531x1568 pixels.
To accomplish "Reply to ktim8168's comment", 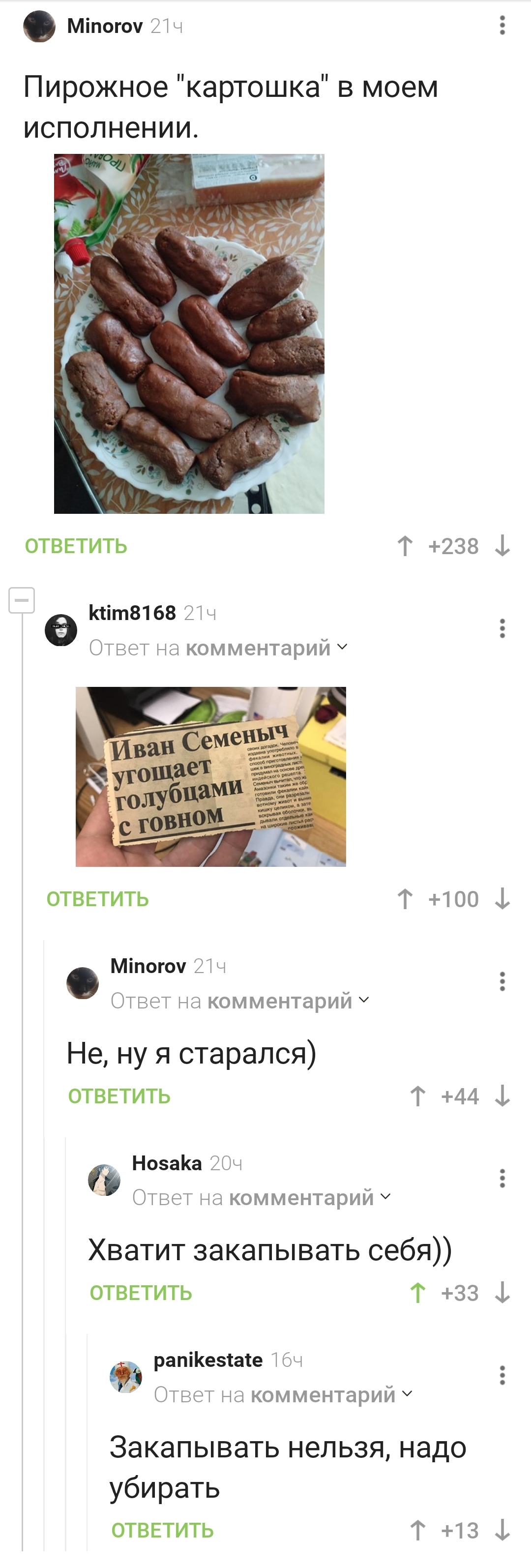I will pos(97,899).
